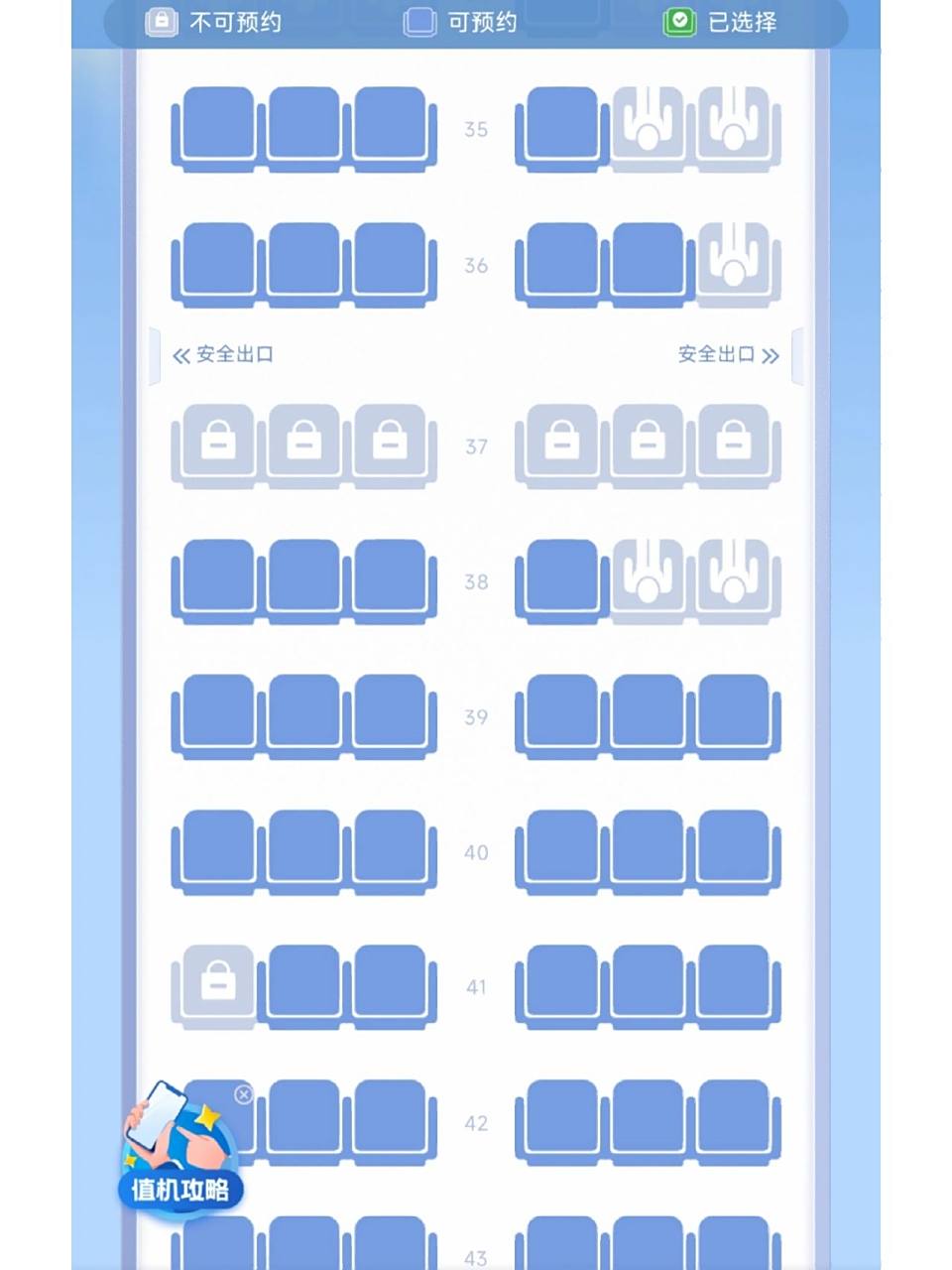Click the occupied passenger seat icon in row 35
Viewport: 952px width, 1270px height.
(646, 129)
